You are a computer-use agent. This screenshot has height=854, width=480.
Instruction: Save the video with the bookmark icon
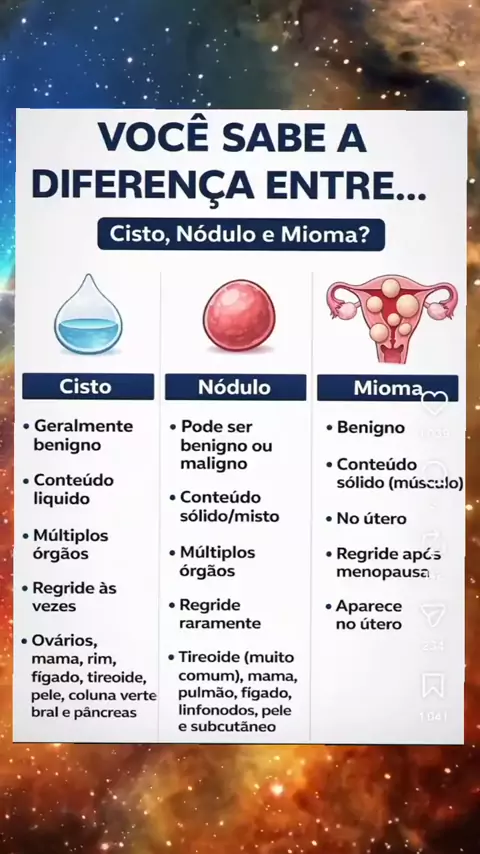coord(433,685)
